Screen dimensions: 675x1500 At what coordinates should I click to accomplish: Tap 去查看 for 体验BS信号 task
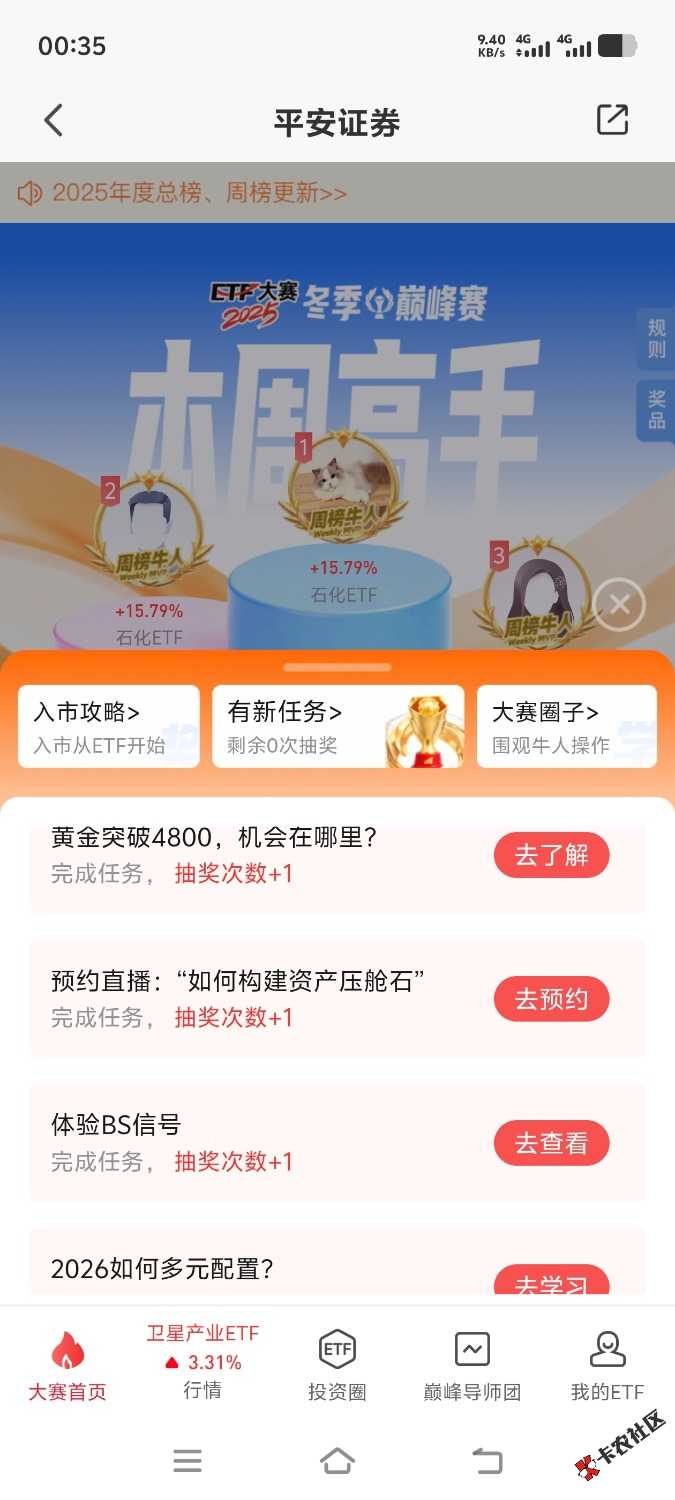click(551, 1143)
